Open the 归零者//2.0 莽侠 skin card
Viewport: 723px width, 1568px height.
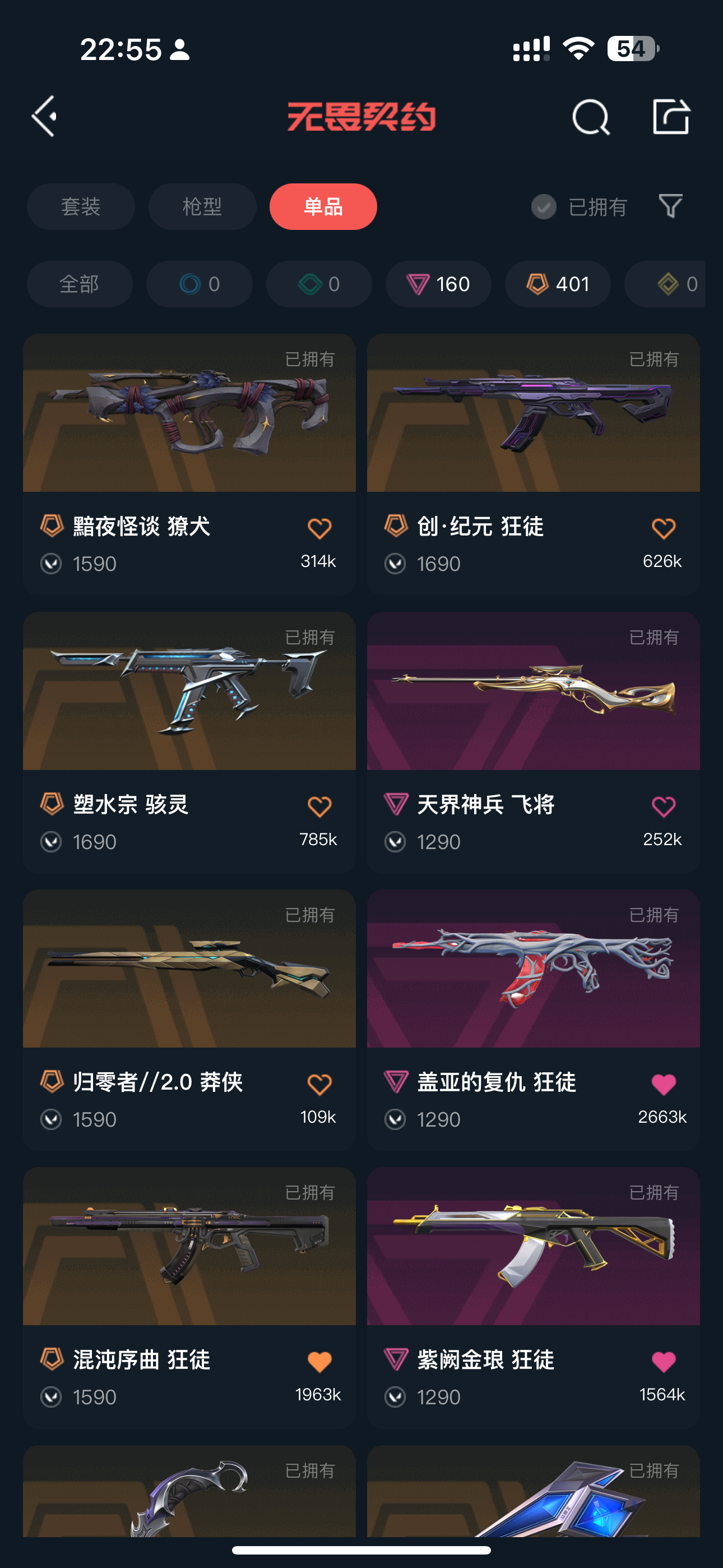(x=189, y=1020)
